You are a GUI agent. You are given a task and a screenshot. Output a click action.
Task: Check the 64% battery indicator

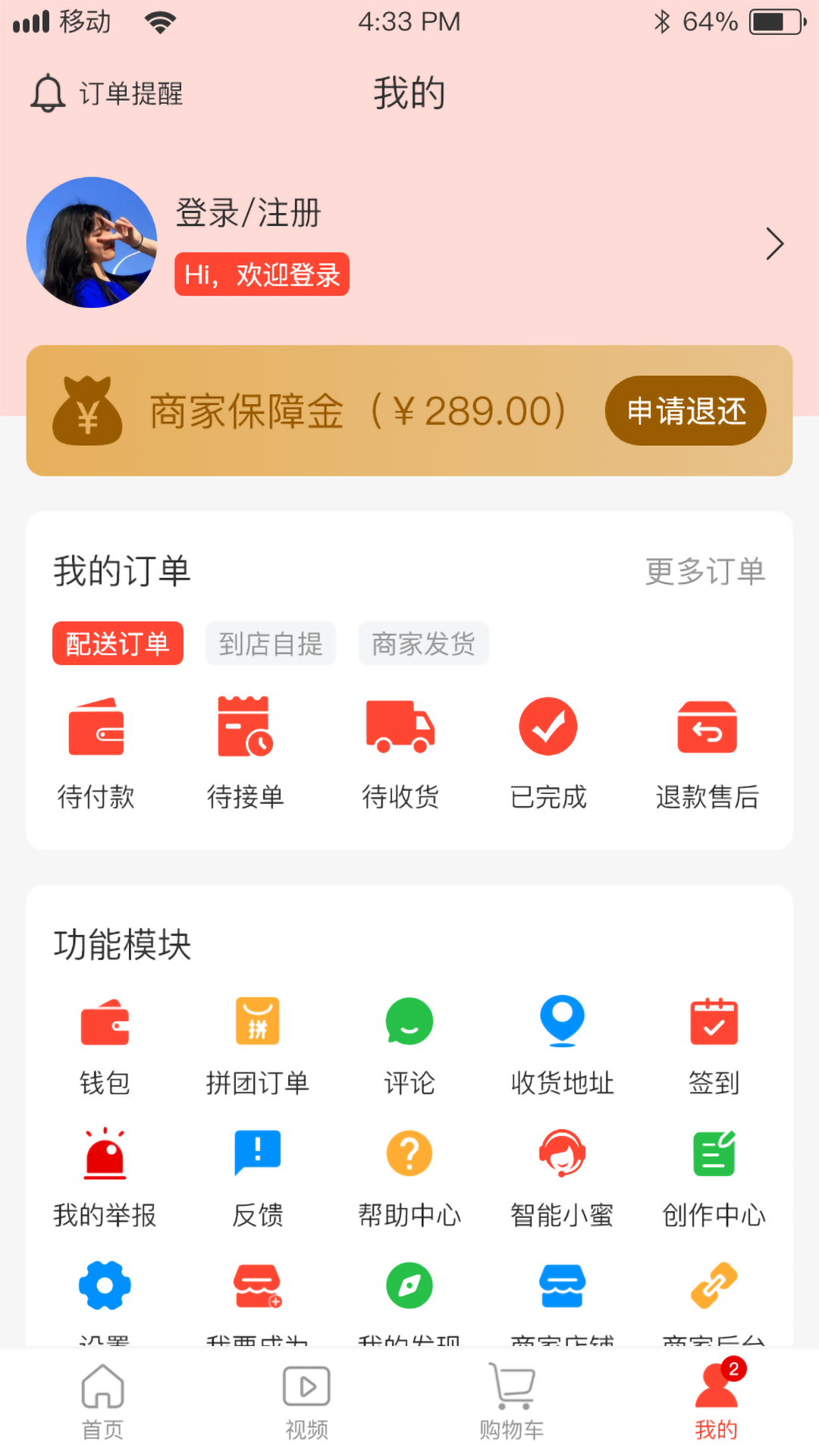point(711,22)
